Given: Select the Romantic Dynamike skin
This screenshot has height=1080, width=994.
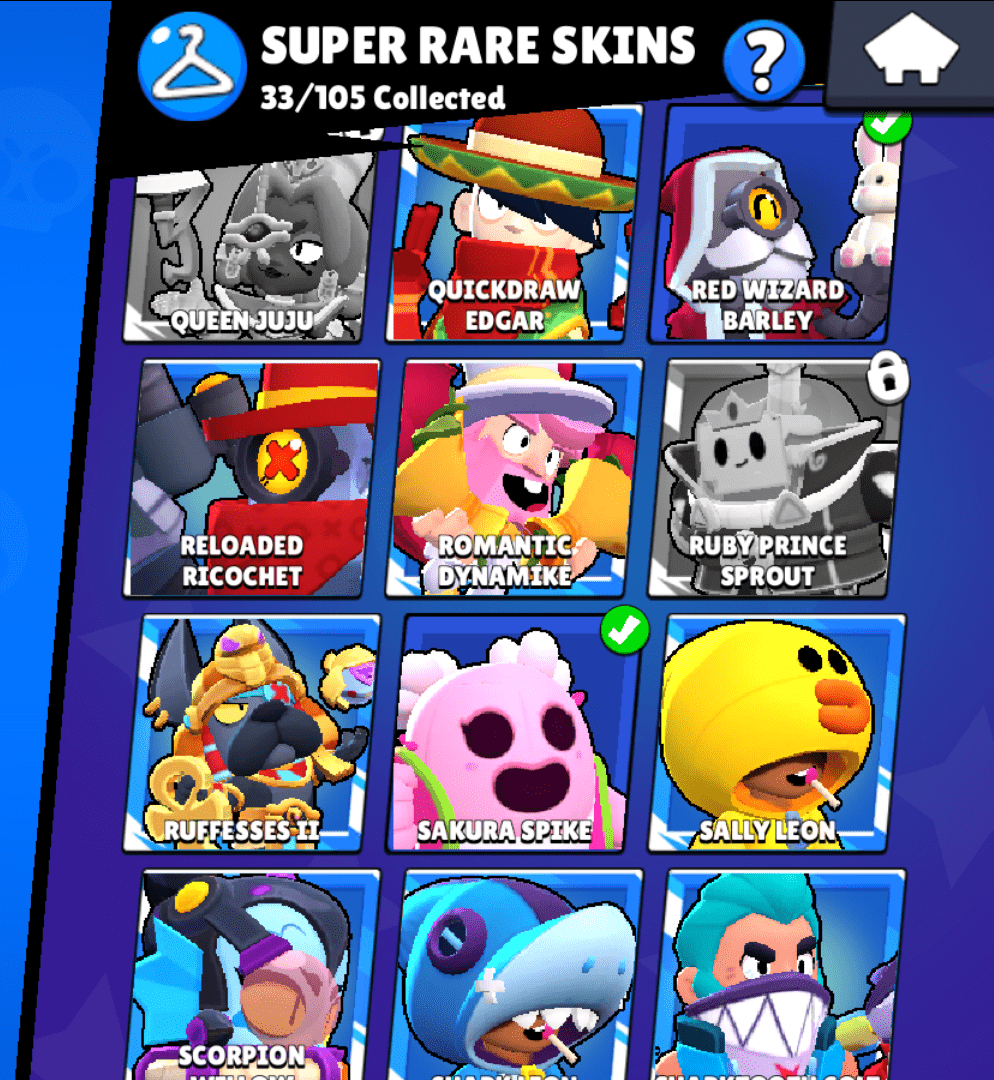Looking at the screenshot, I should [x=513, y=478].
